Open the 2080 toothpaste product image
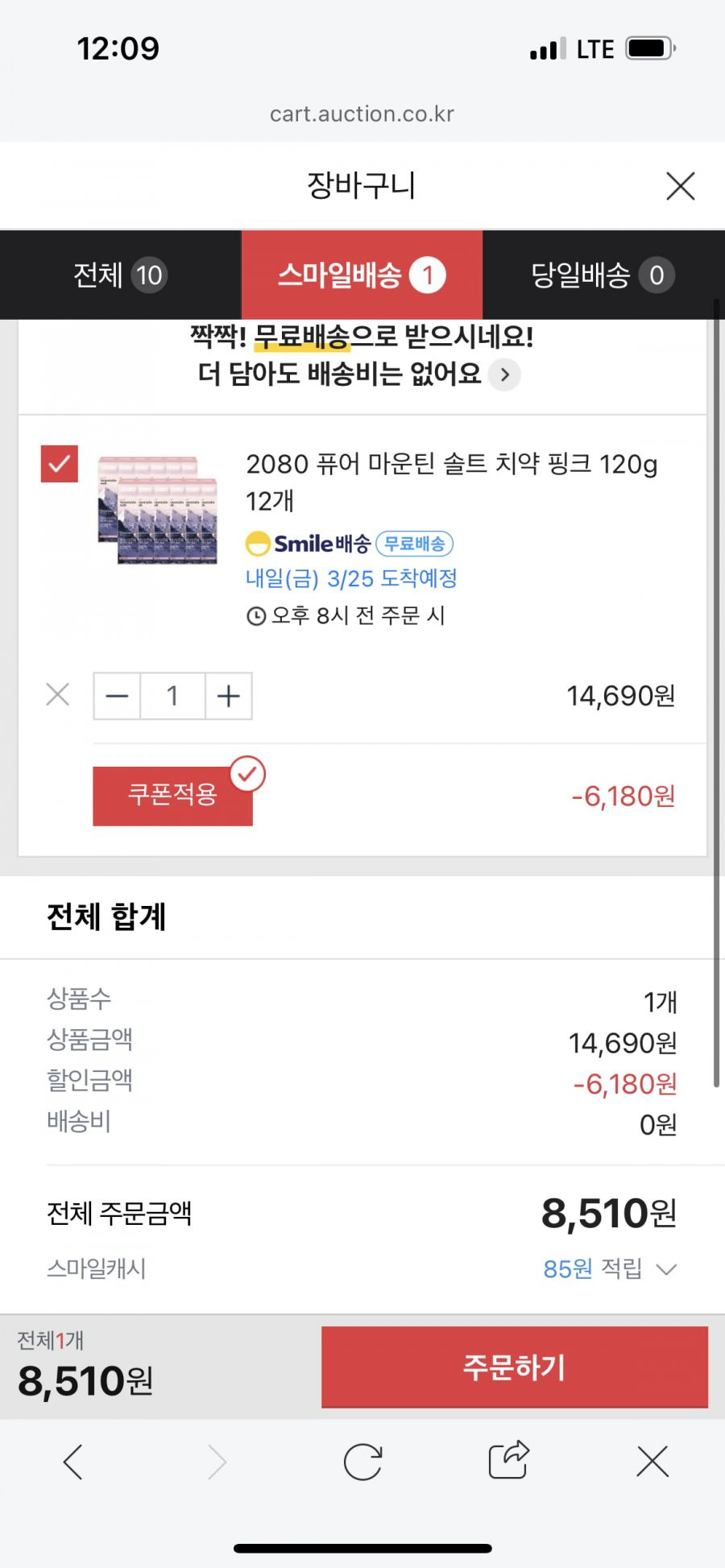This screenshot has height=1568, width=725. 158,510
